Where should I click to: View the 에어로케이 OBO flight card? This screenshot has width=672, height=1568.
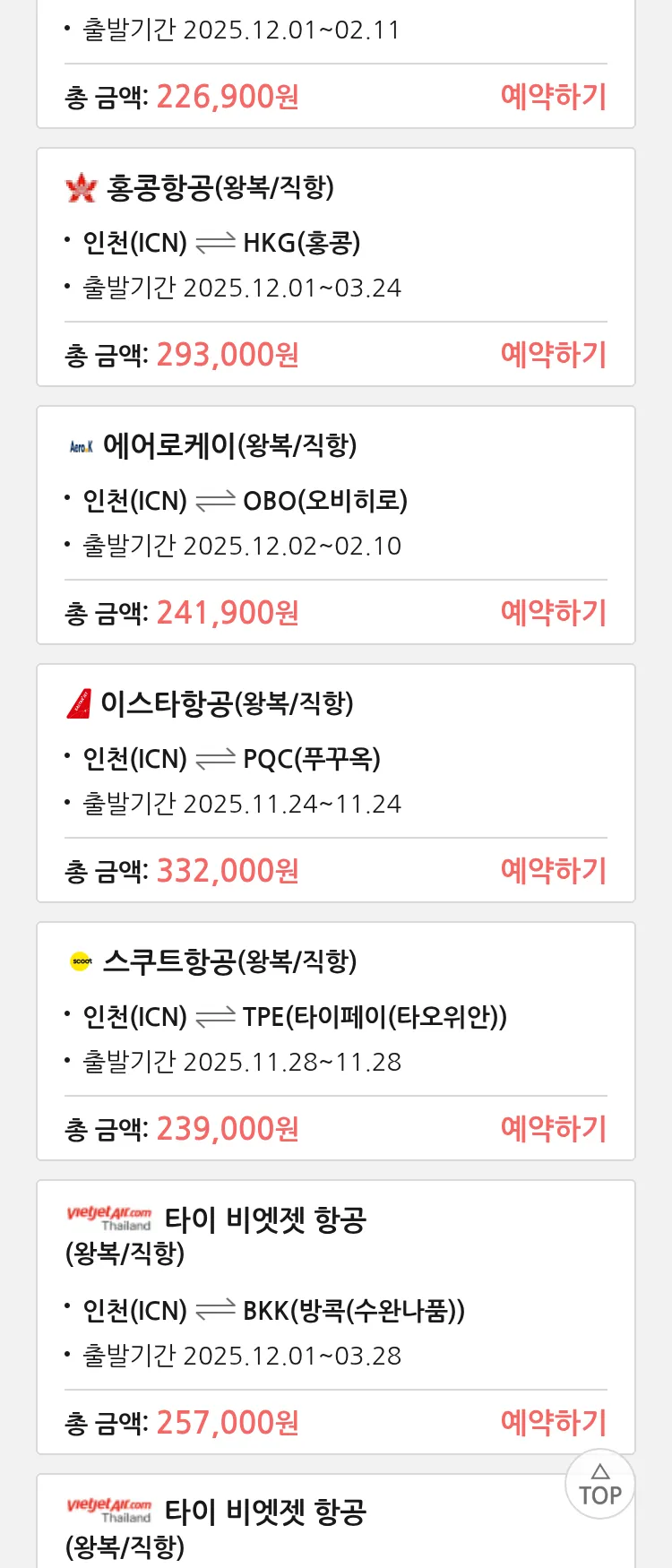pos(335,500)
